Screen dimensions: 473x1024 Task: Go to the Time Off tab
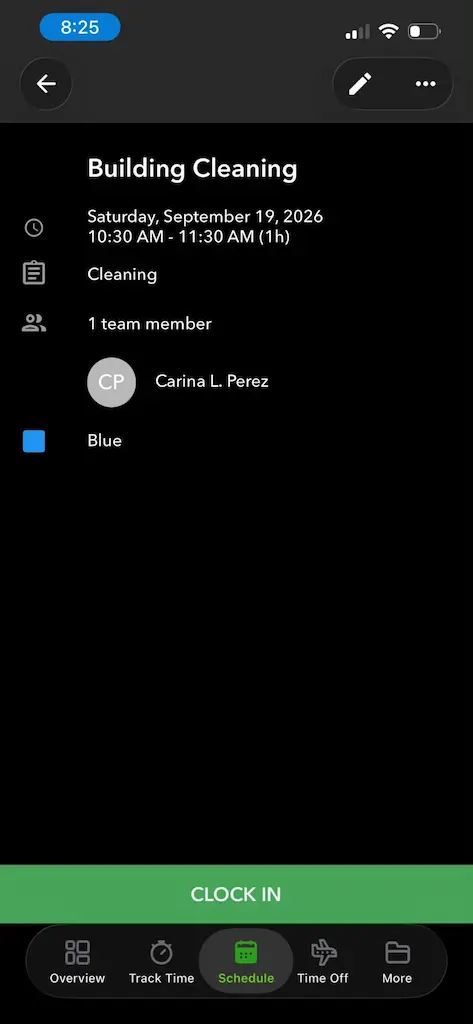[323, 961]
